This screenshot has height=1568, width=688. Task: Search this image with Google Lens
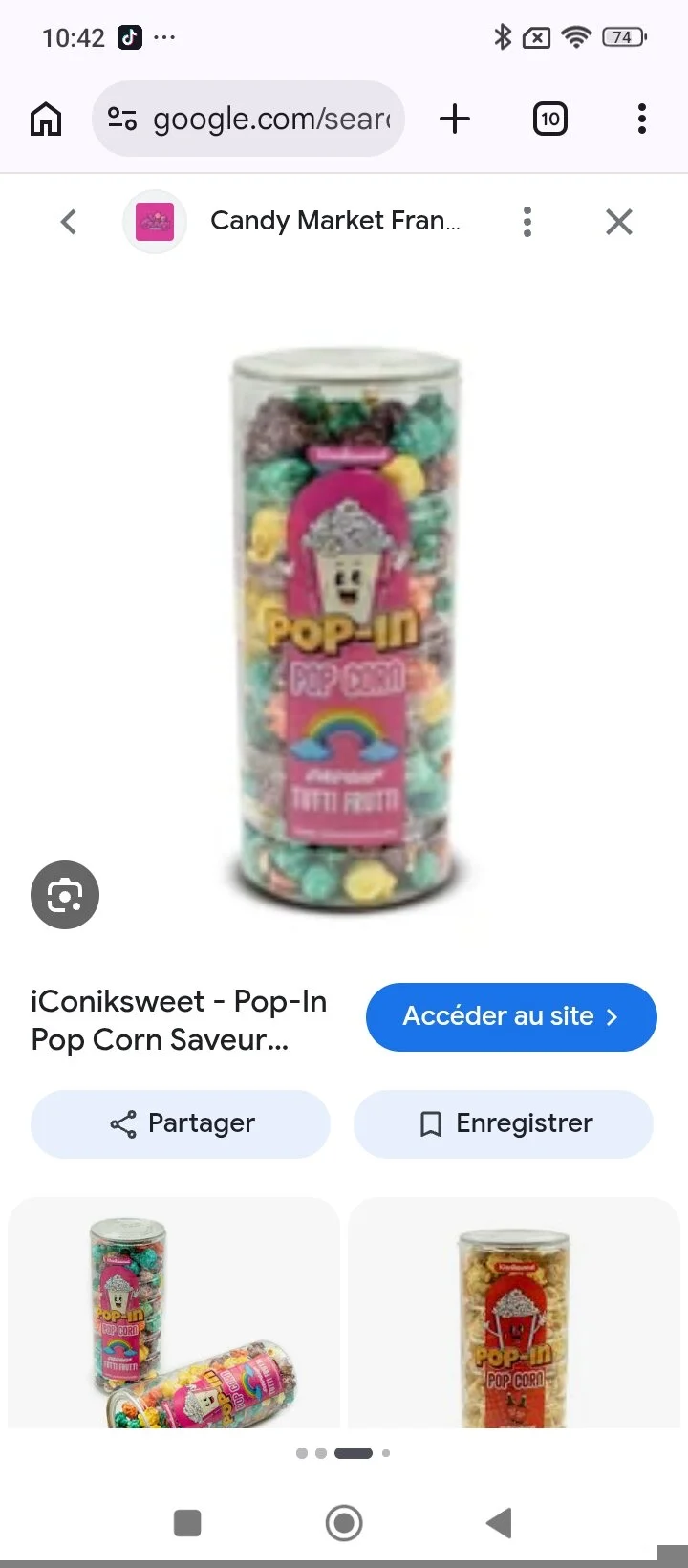pyautogui.click(x=65, y=895)
